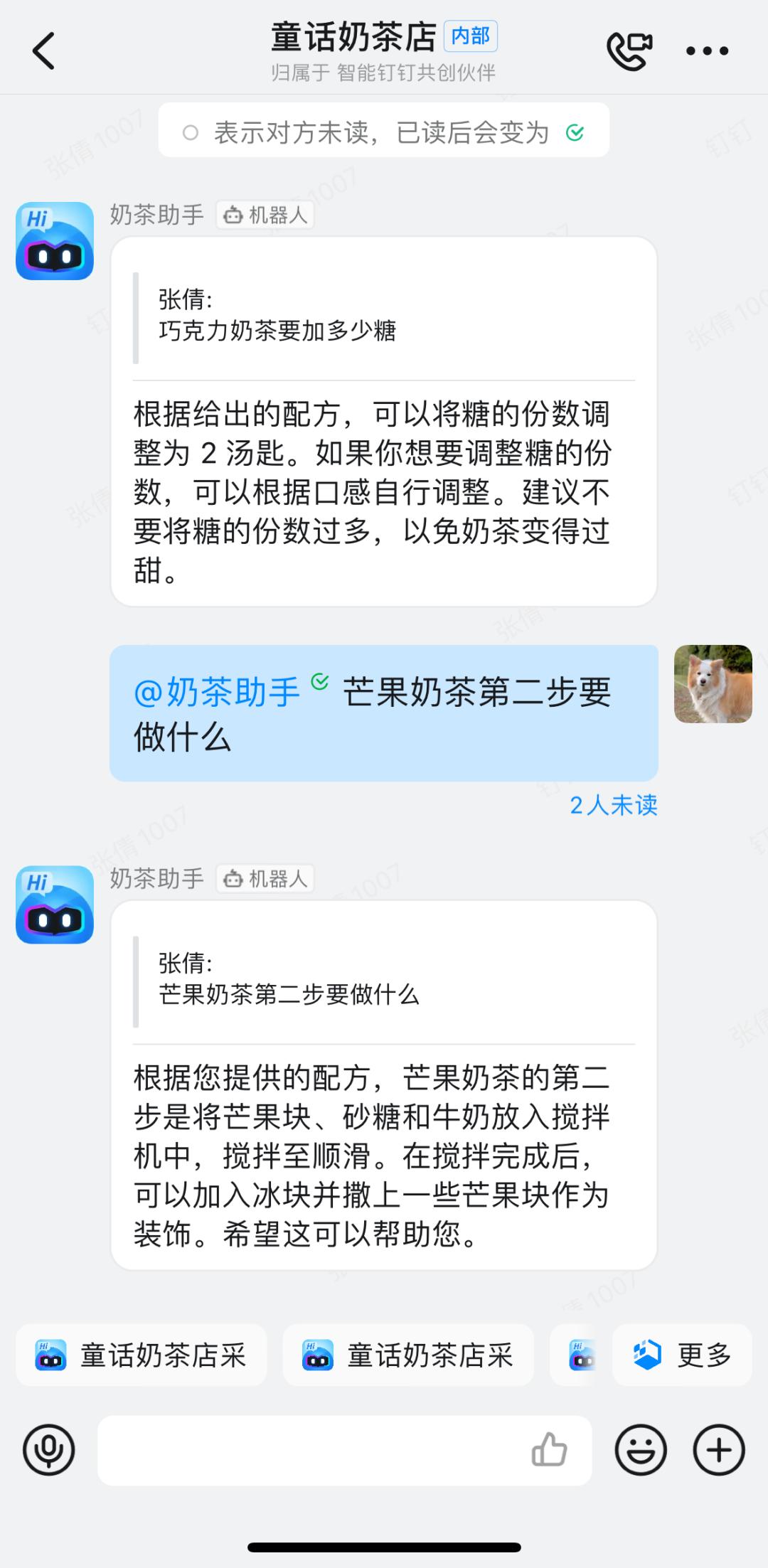Send a thumbs-up like

[551, 1451]
